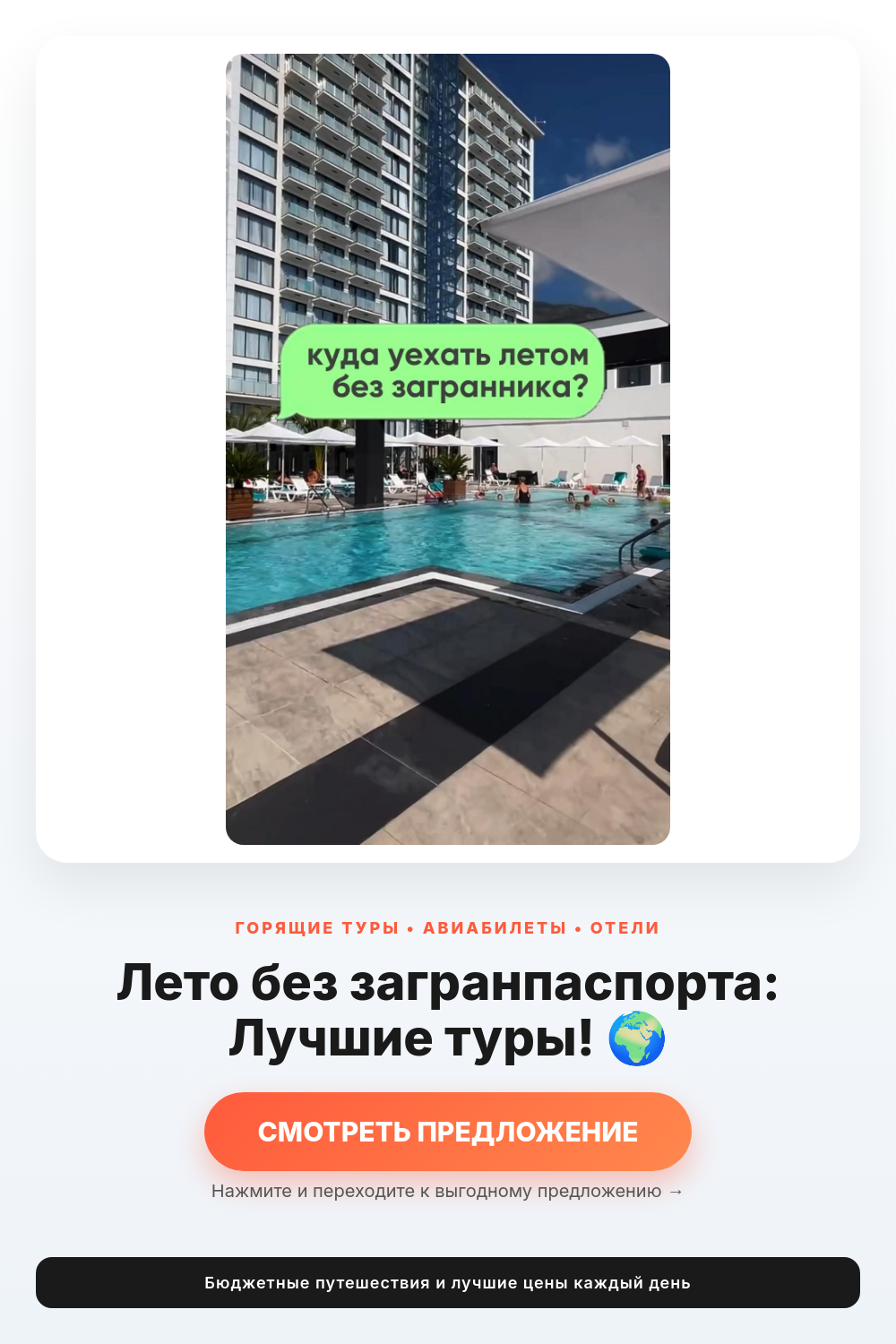Open the hotel pool video tile

pos(448,449)
